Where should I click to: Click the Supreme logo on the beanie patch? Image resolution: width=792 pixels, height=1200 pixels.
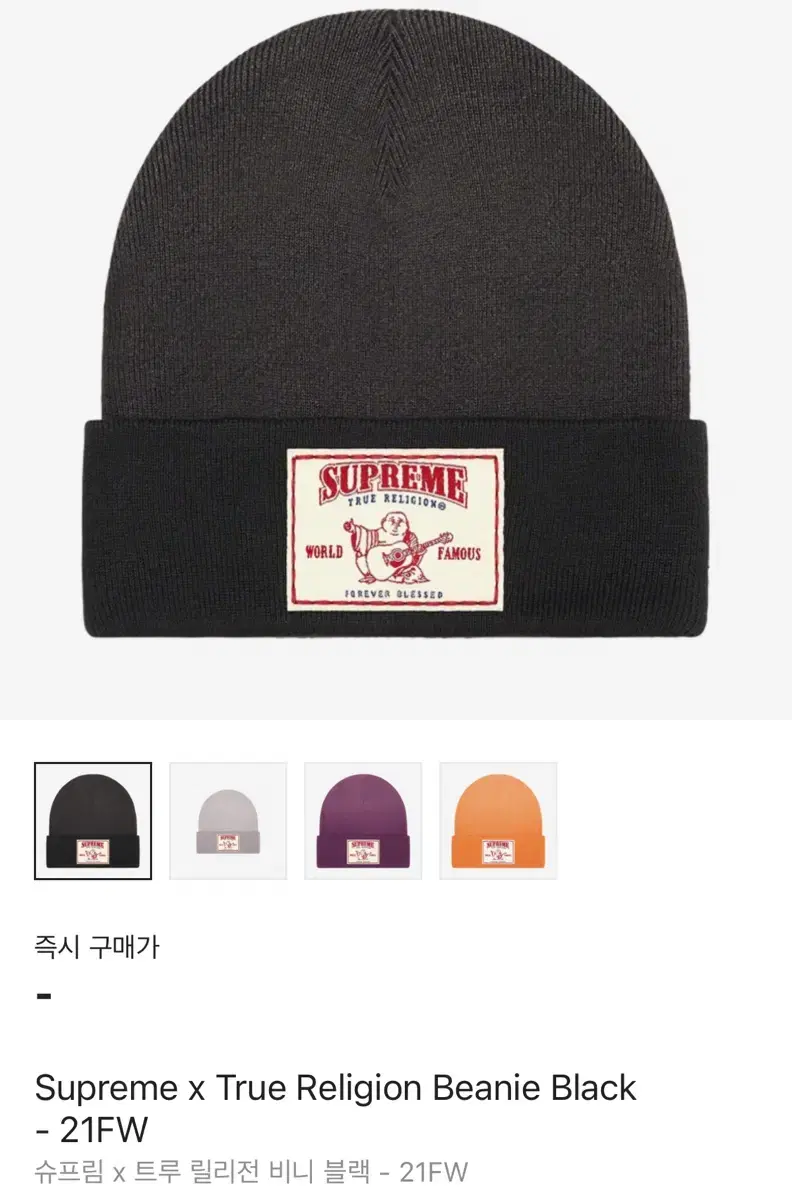(396, 479)
